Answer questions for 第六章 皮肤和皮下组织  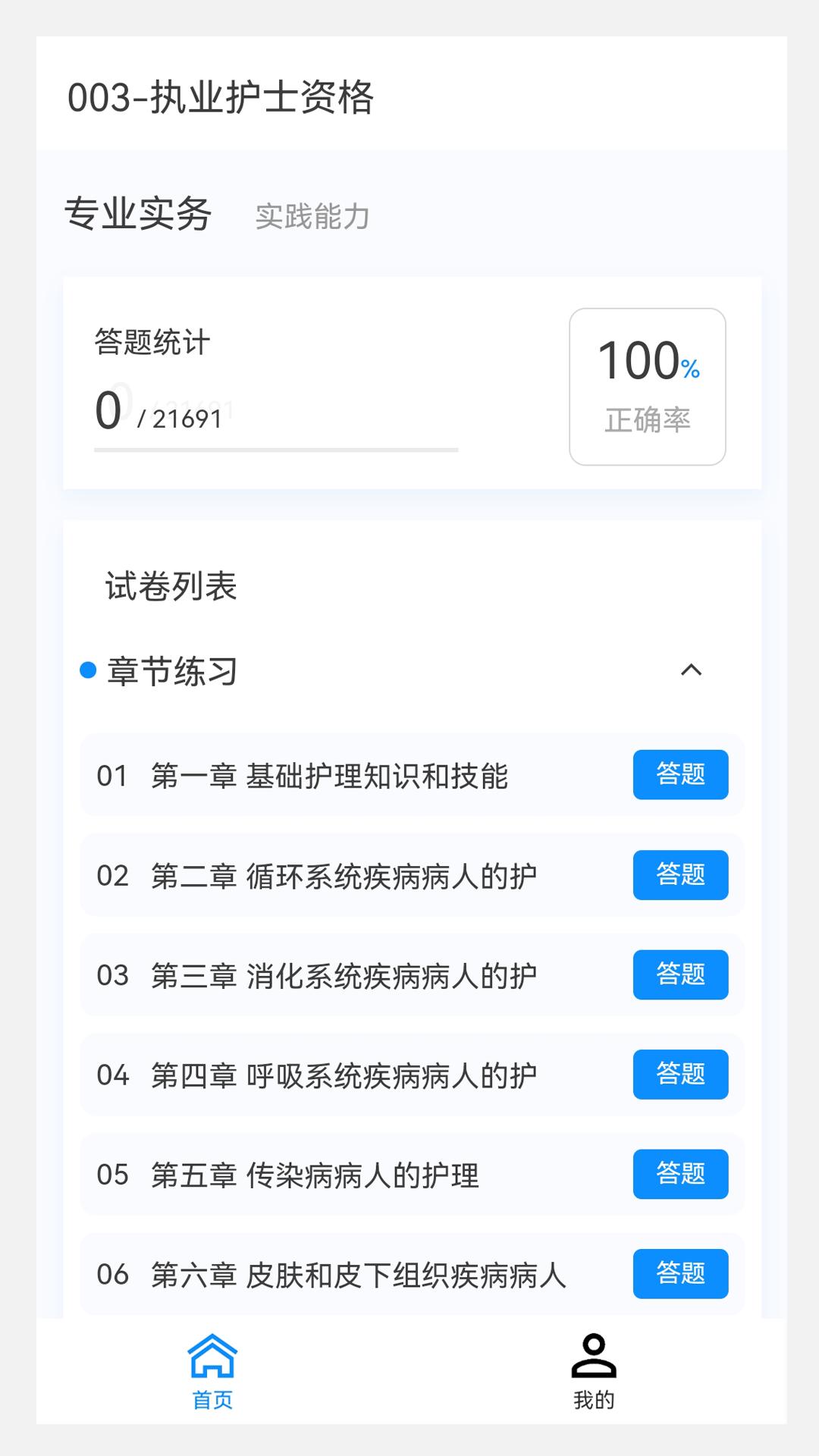(680, 1275)
